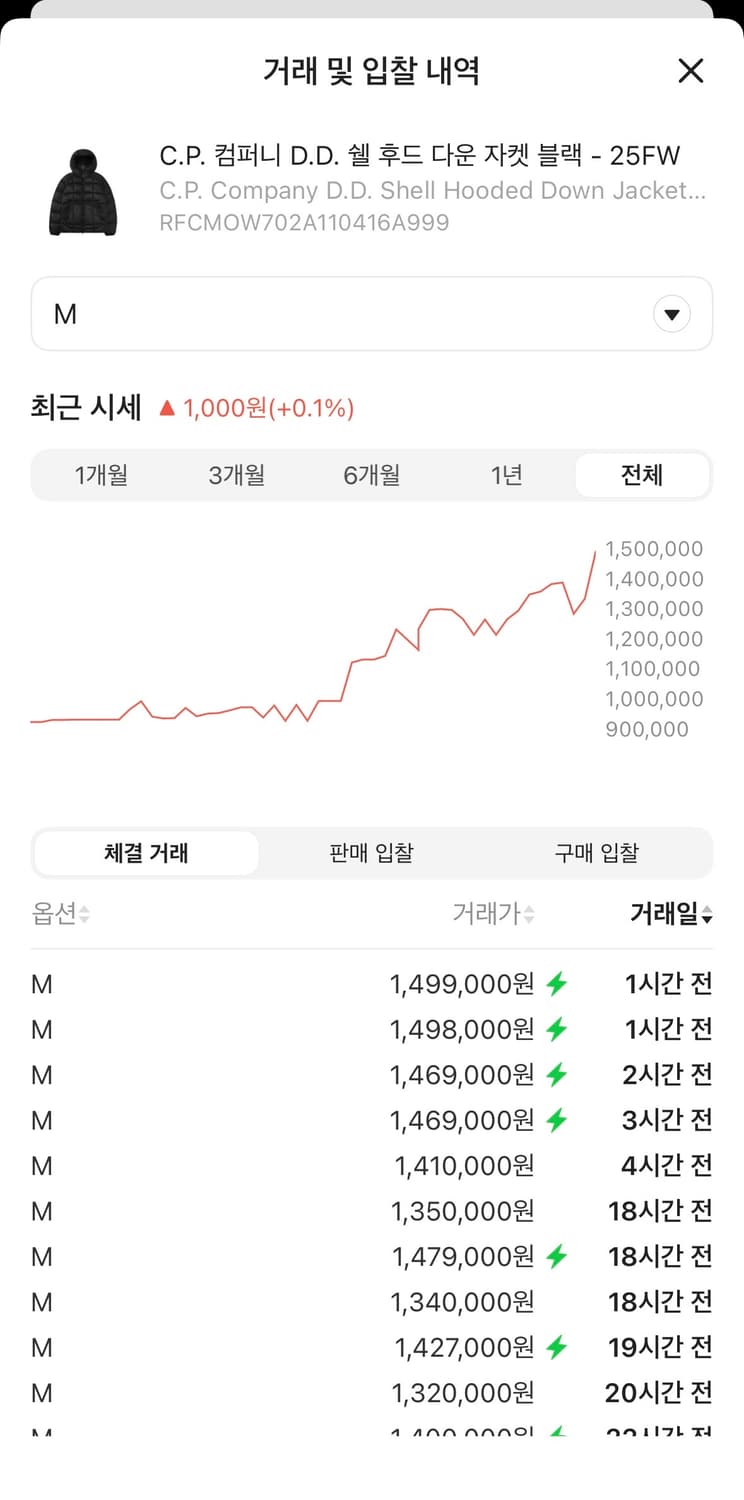Screen dimensions: 744x1500
Task: Select the 3개월 period button
Action: 237,475
